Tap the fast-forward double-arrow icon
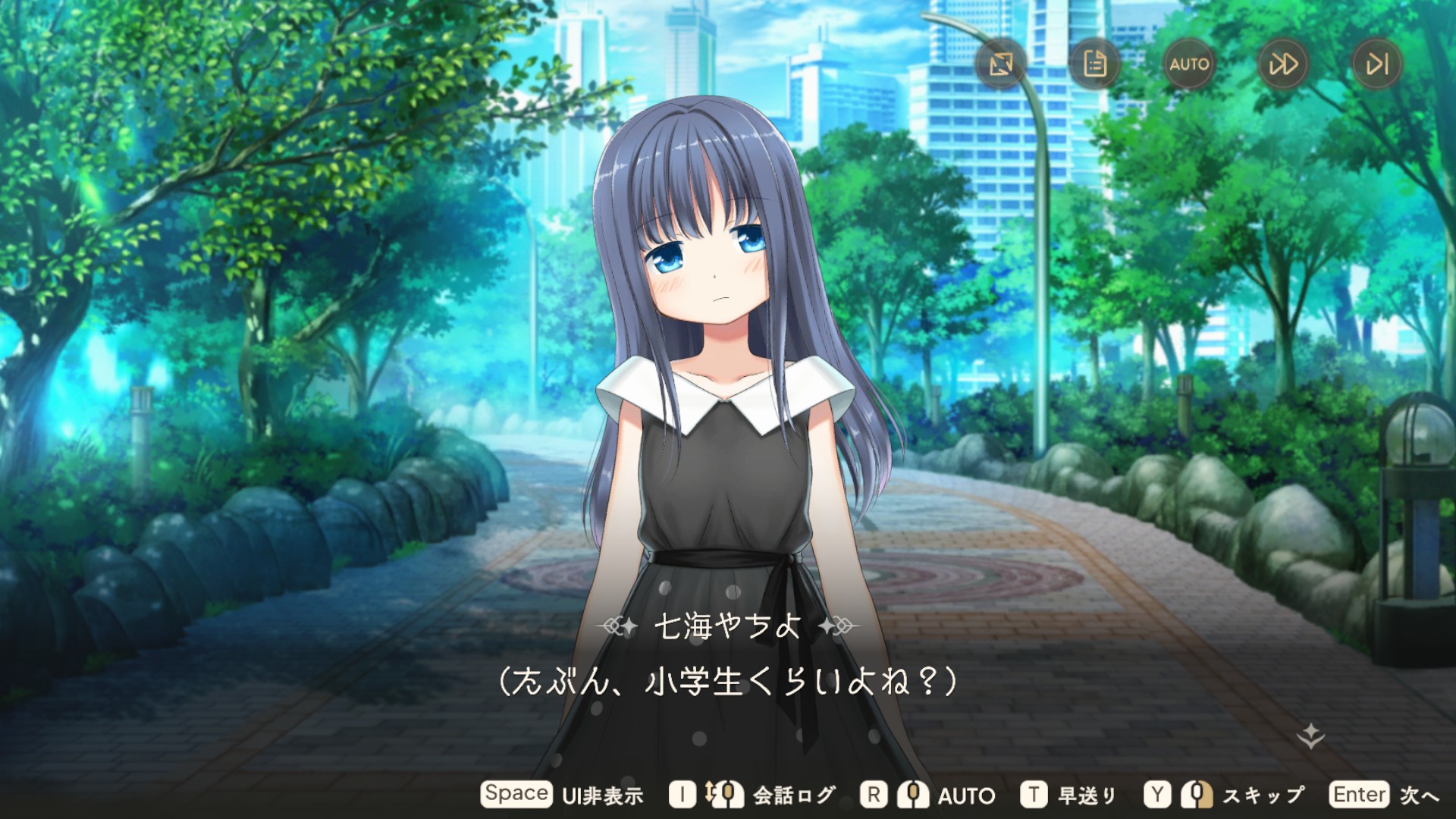 click(x=1282, y=64)
